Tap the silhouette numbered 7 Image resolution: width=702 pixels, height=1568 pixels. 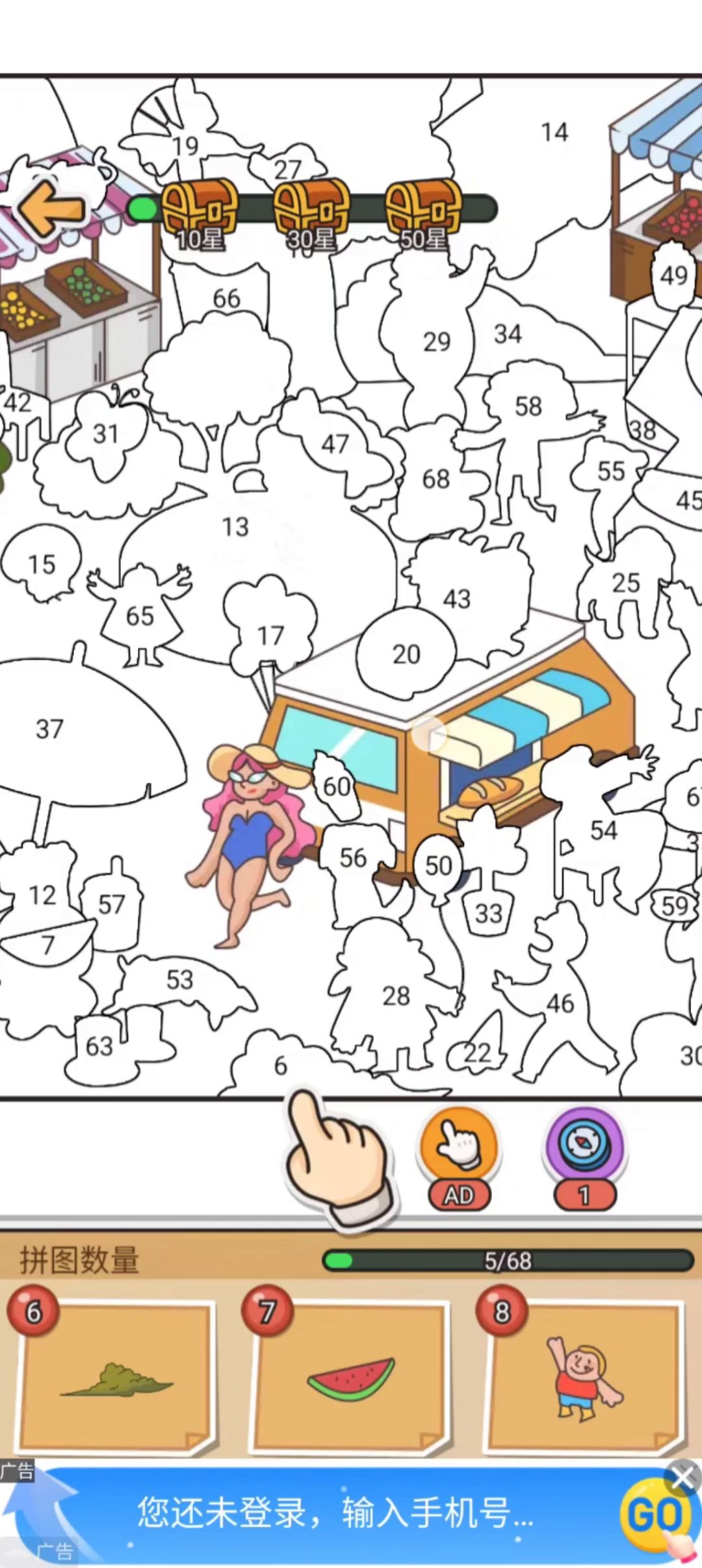tap(47, 944)
